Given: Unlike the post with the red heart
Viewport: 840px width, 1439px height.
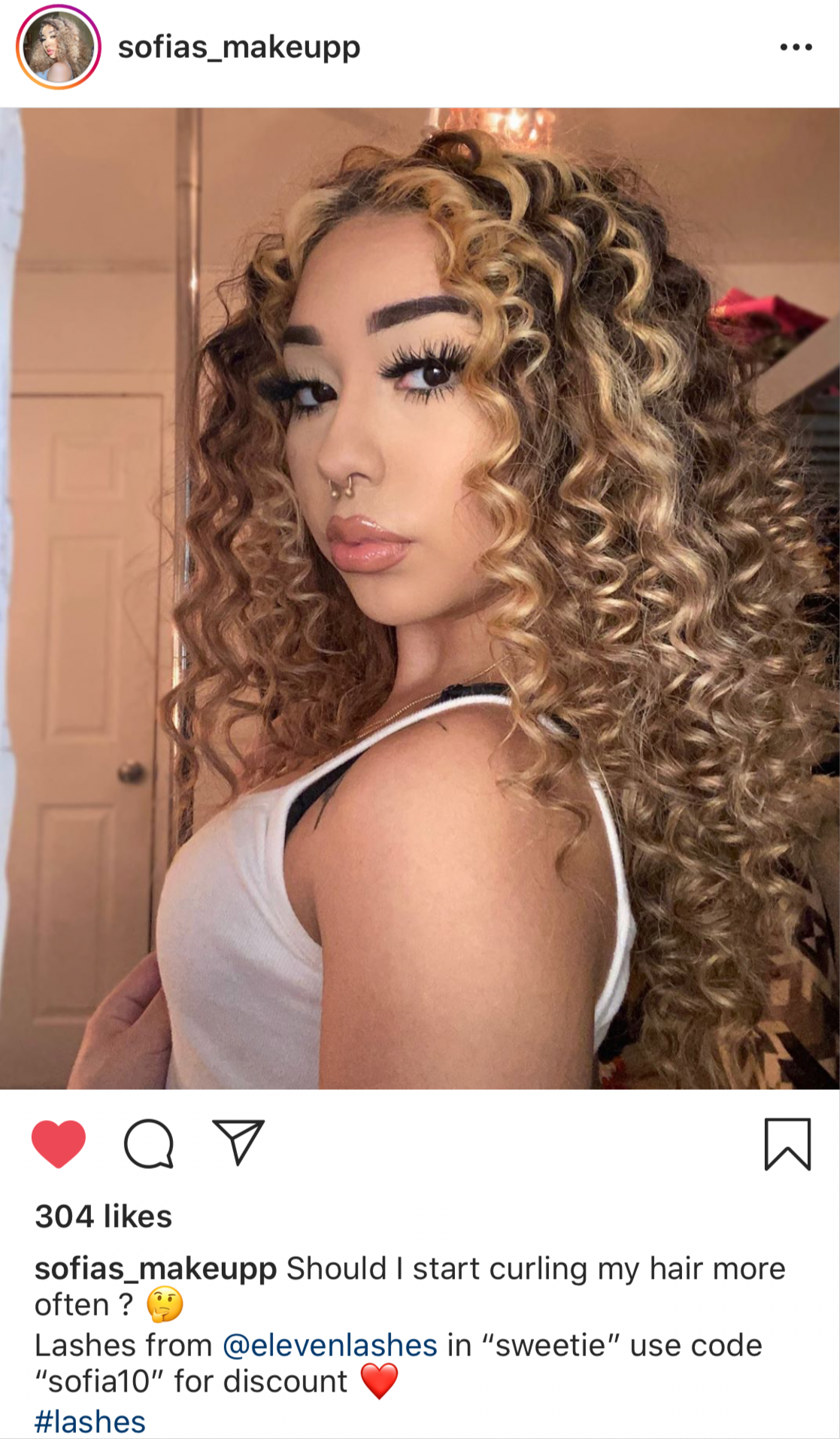Looking at the screenshot, I should (59, 1143).
